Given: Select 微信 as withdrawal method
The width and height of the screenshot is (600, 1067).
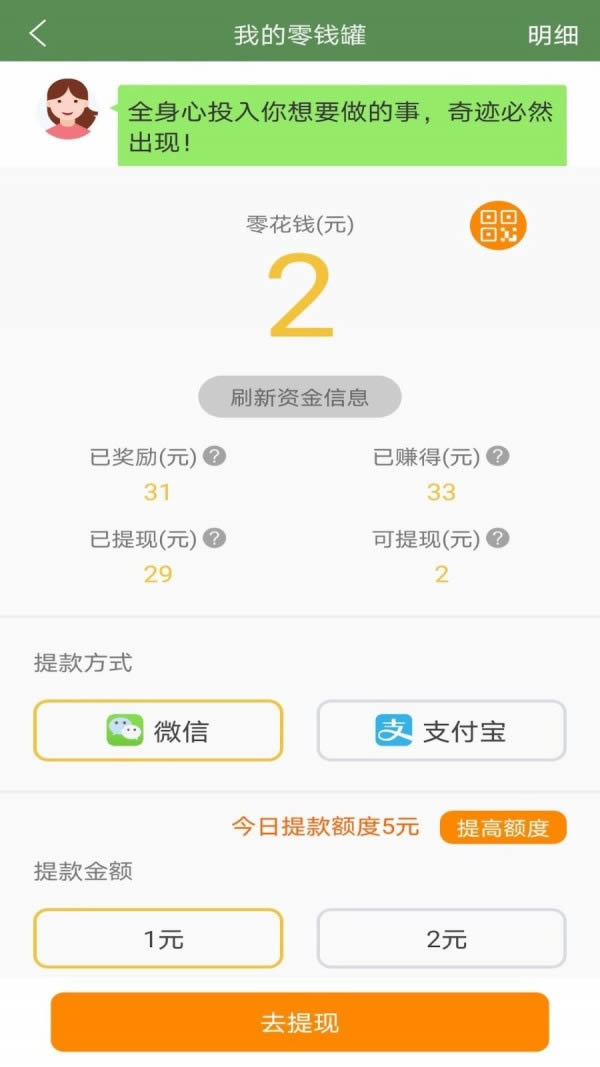Looking at the screenshot, I should tap(158, 730).
